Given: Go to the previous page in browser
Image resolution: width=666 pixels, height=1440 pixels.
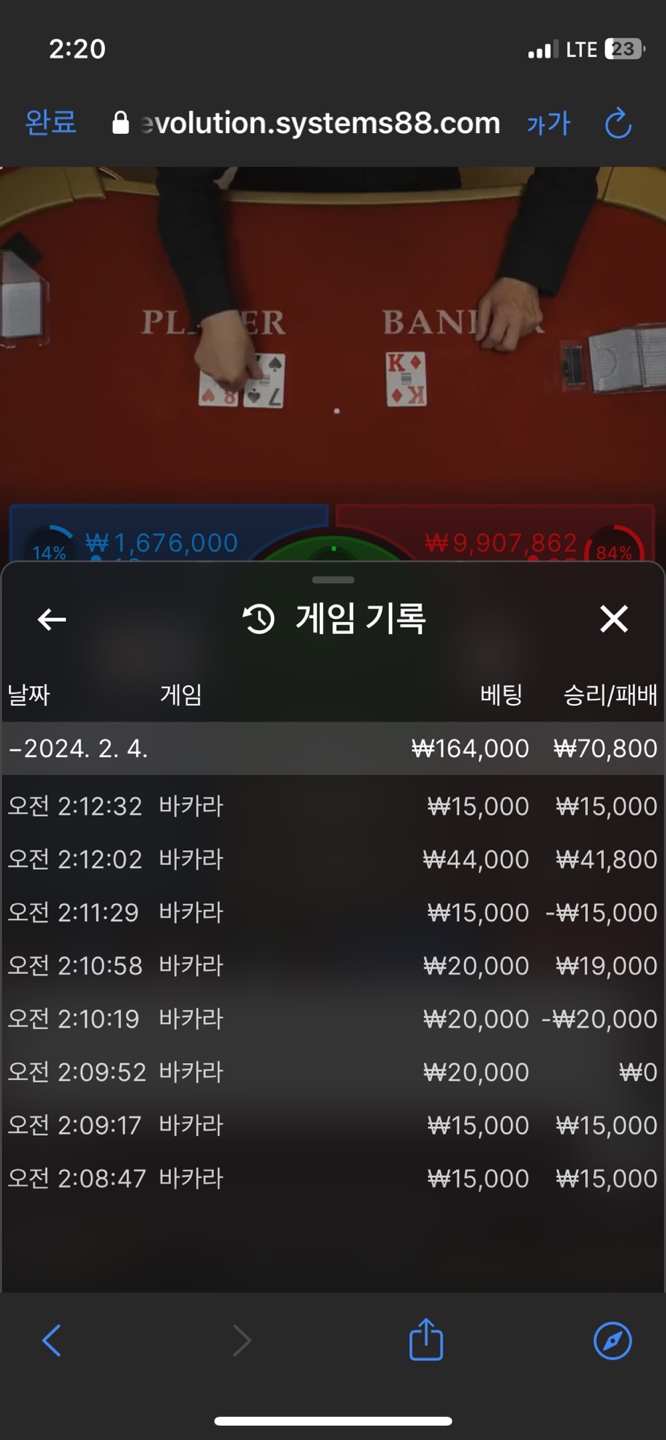Looking at the screenshot, I should coord(52,1340).
